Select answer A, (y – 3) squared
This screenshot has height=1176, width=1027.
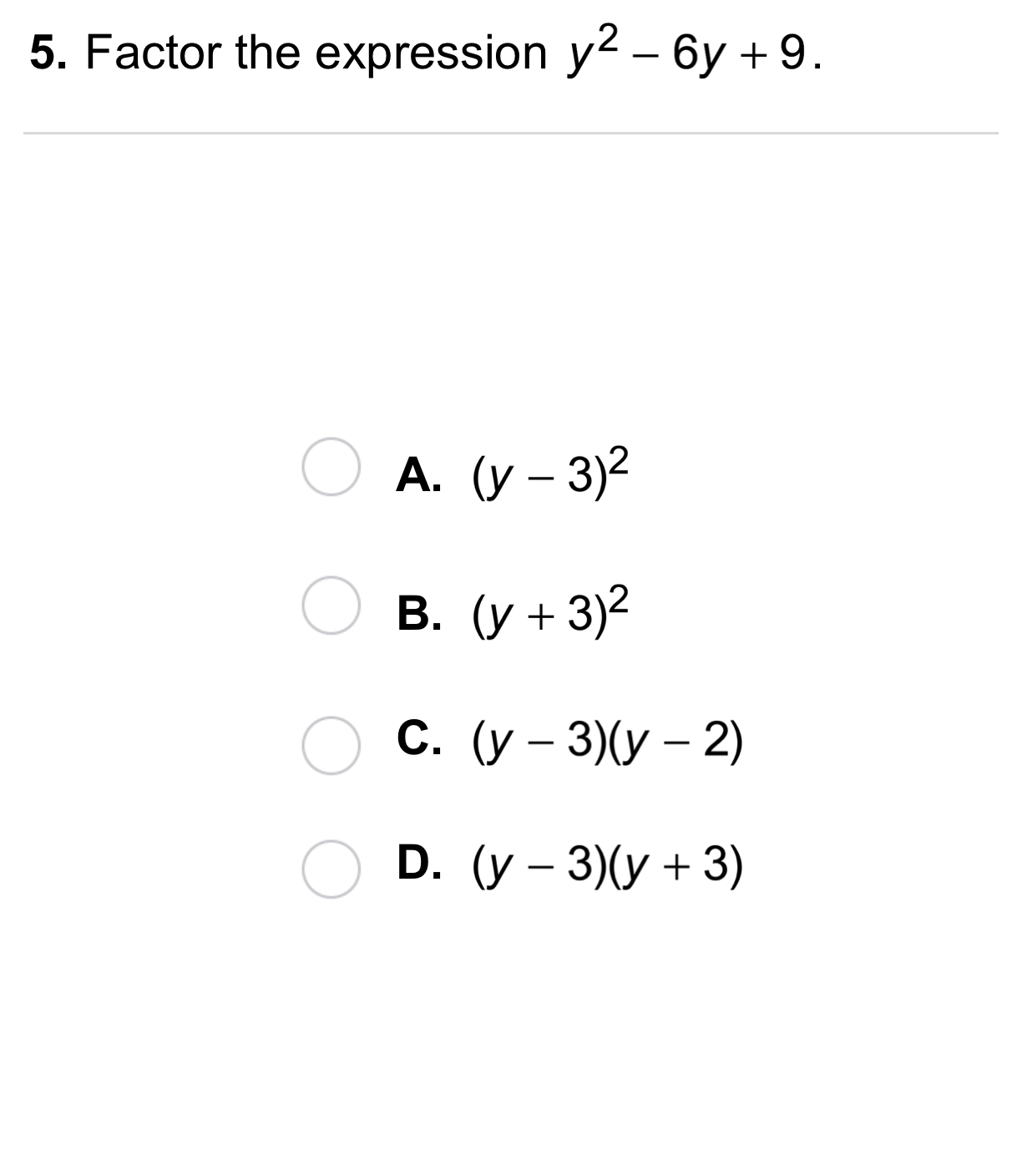pyautogui.click(x=331, y=467)
